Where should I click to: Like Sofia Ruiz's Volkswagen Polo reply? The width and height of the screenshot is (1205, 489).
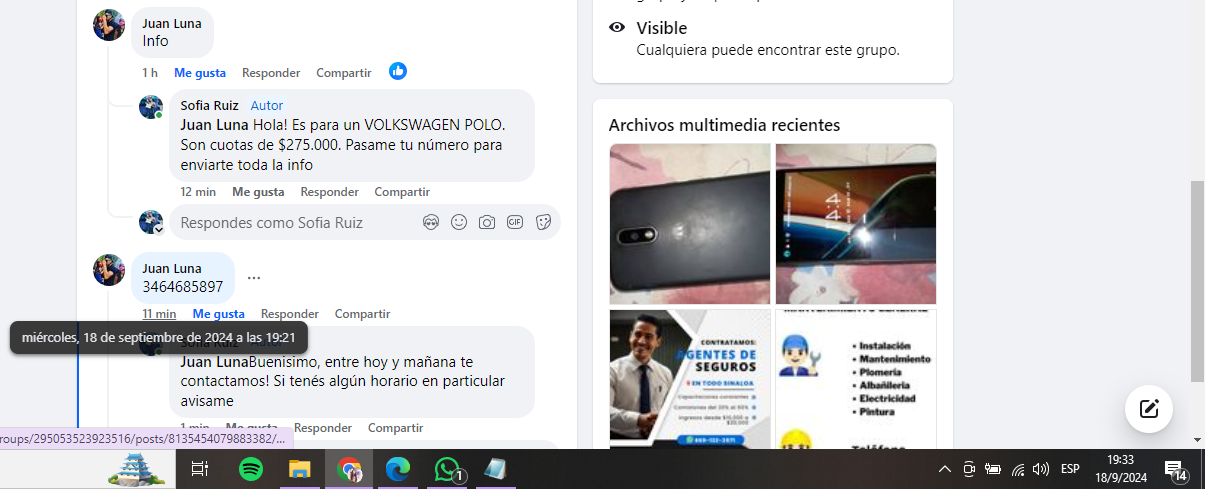tap(258, 192)
